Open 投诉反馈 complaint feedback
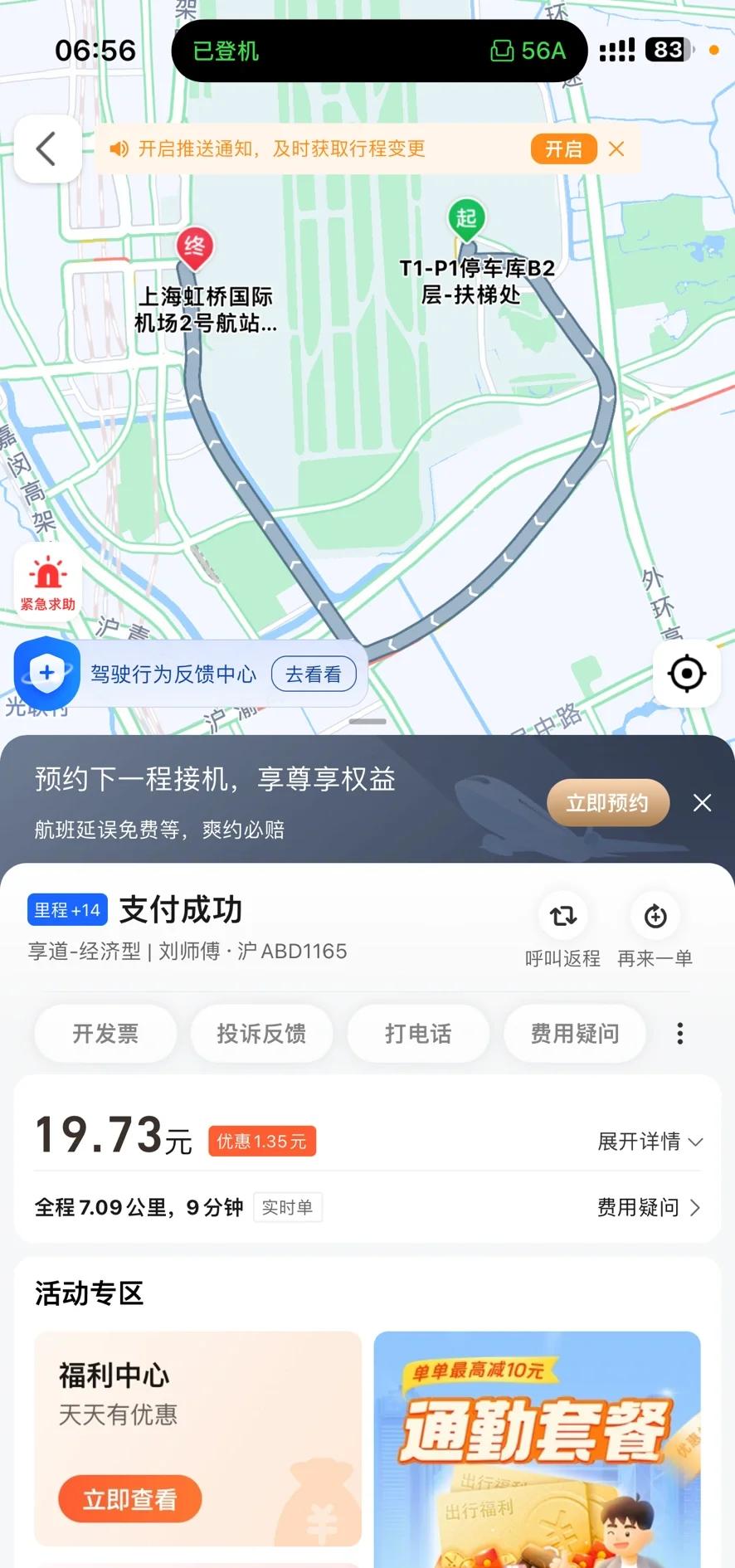 point(261,1034)
